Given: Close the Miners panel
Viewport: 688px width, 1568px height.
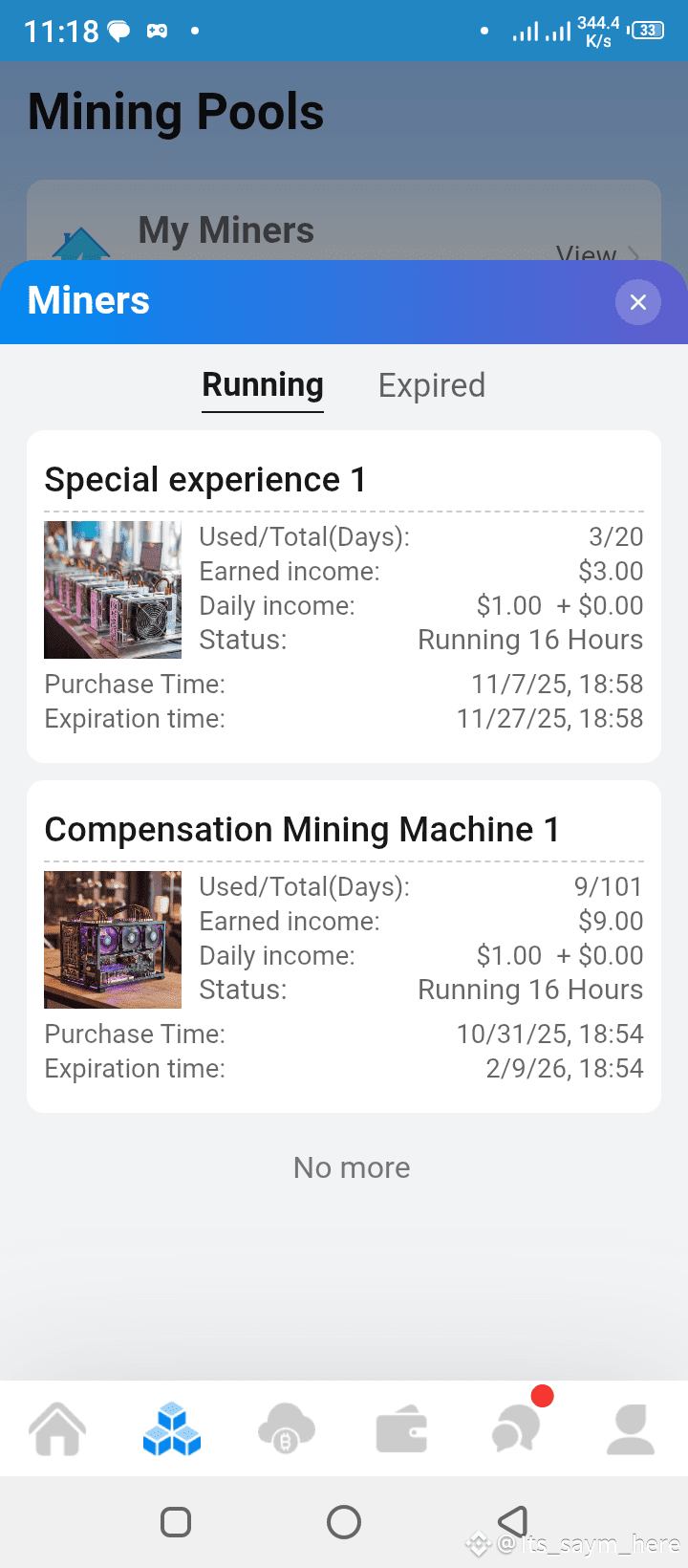Looking at the screenshot, I should [x=638, y=302].
